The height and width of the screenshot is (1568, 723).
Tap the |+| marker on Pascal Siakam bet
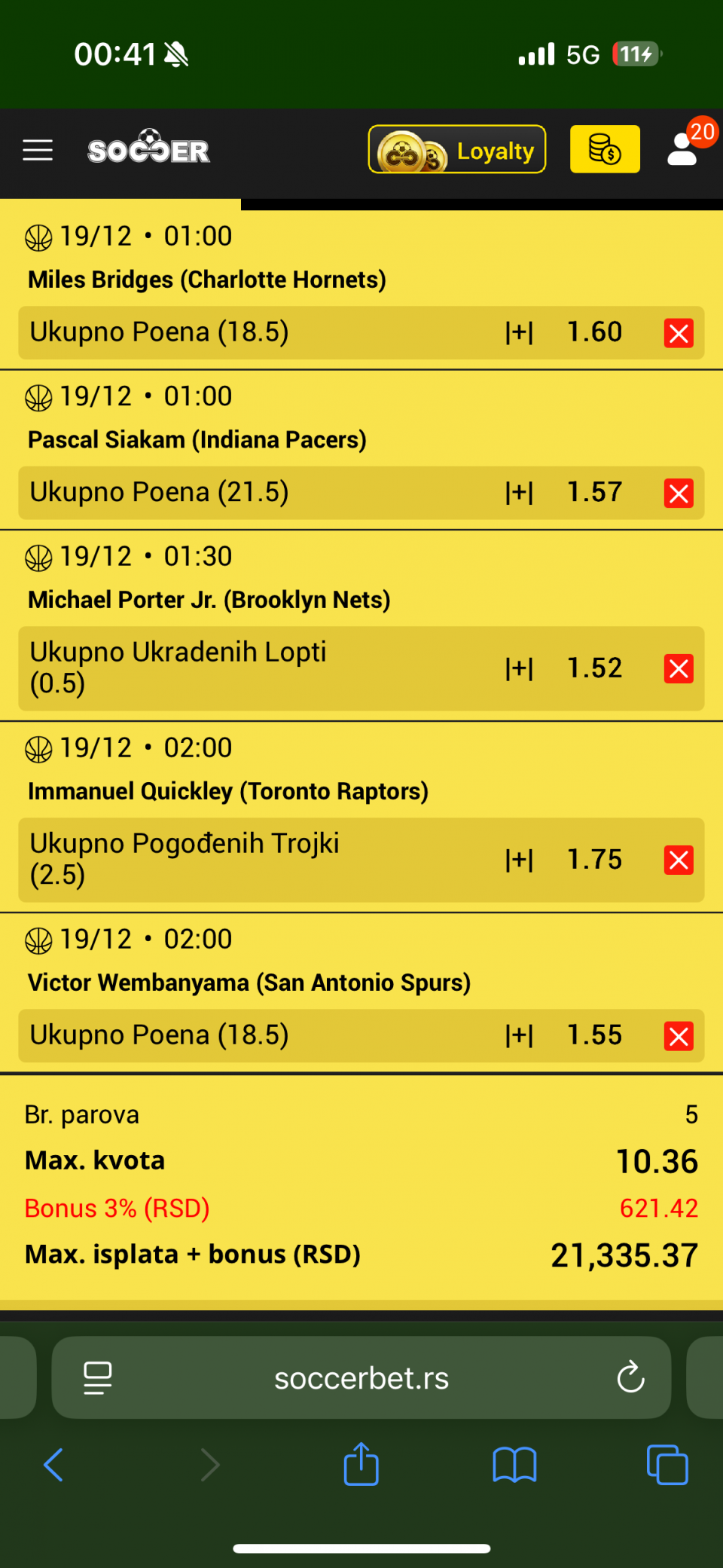(519, 493)
